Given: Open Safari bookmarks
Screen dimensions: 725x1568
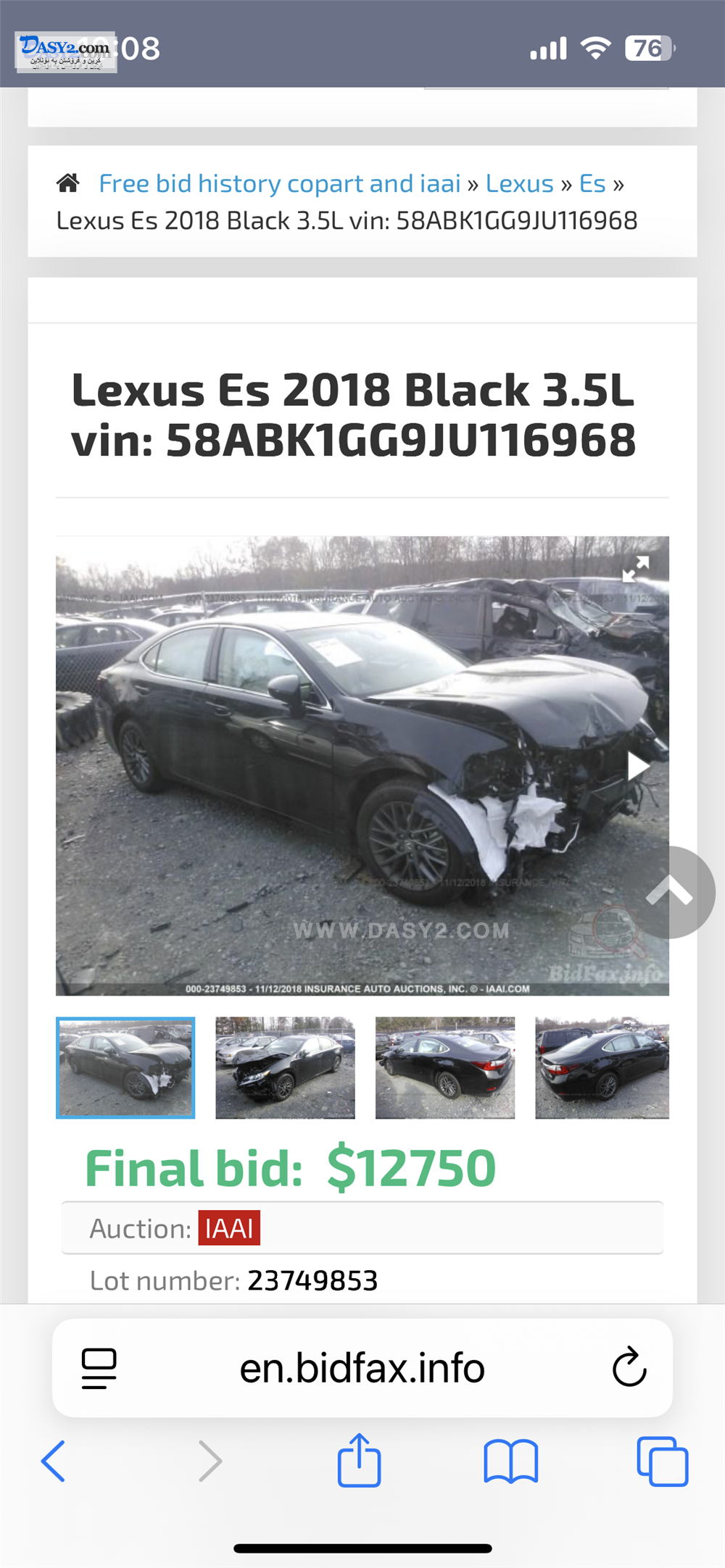Looking at the screenshot, I should pyautogui.click(x=511, y=1461).
